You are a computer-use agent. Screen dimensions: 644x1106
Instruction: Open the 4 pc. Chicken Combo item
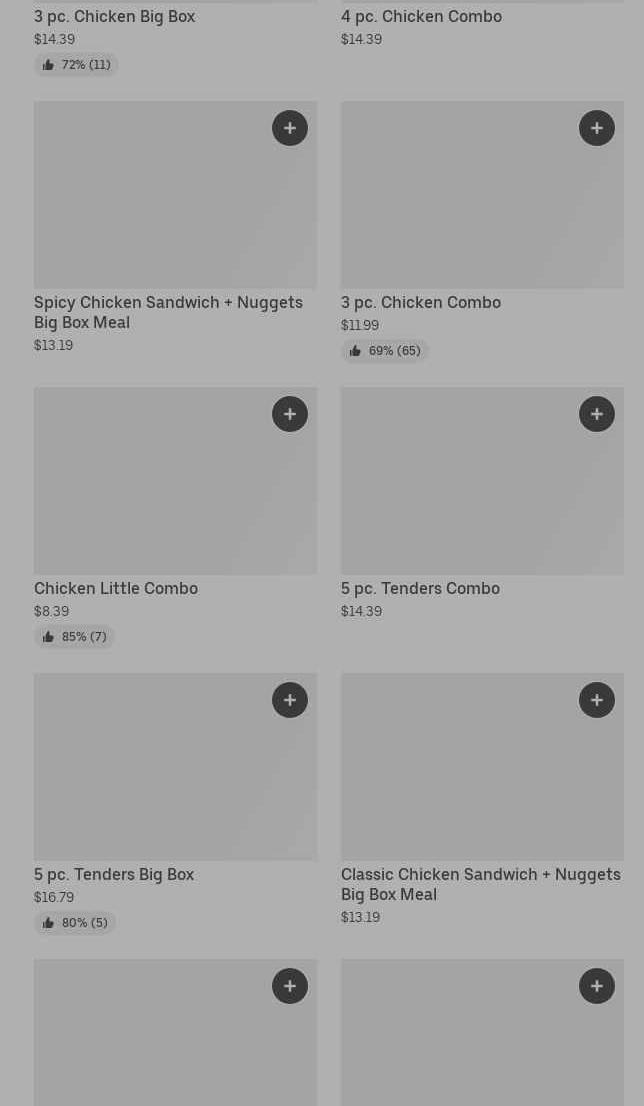tap(421, 16)
